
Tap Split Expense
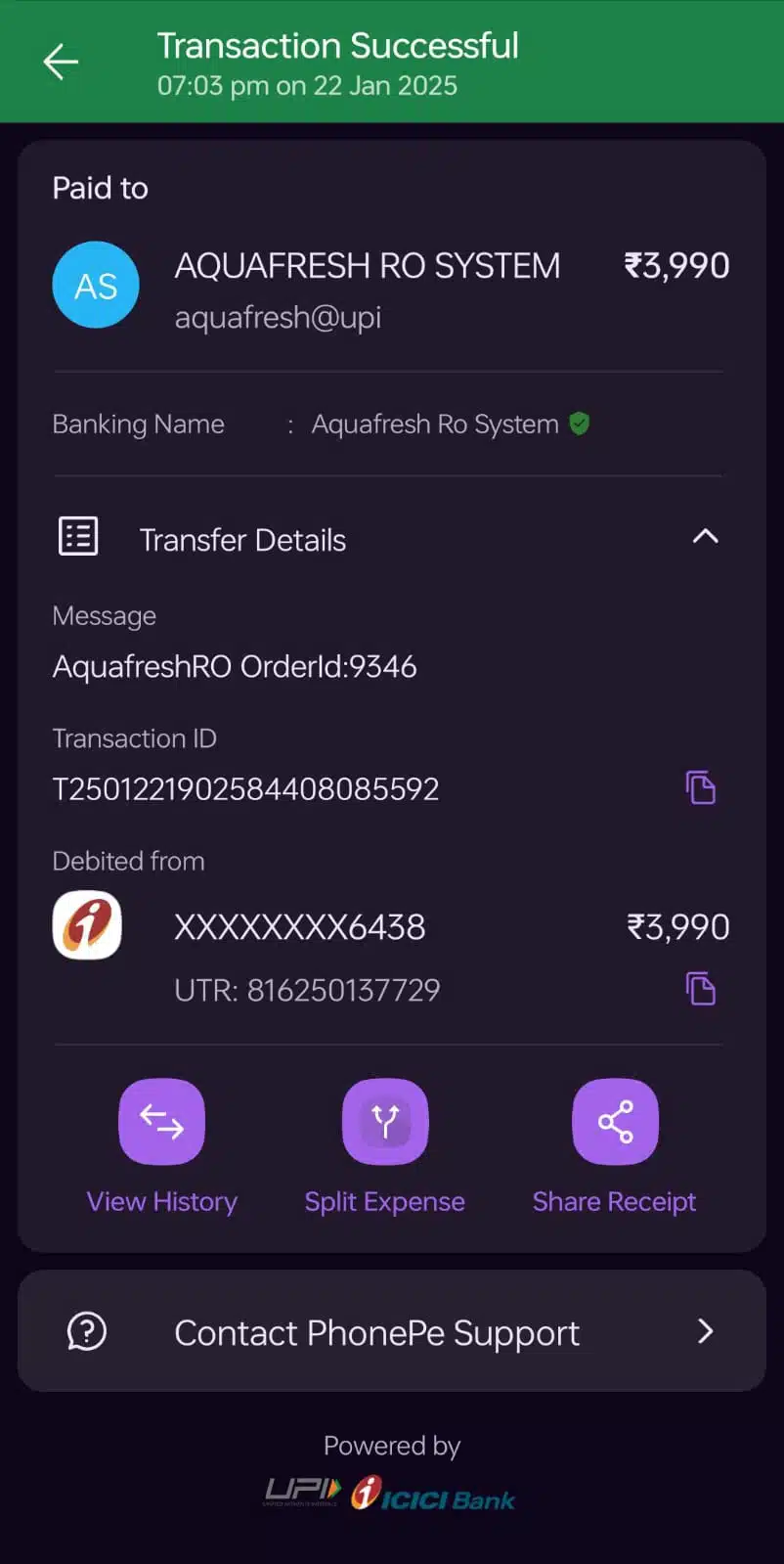[385, 1123]
